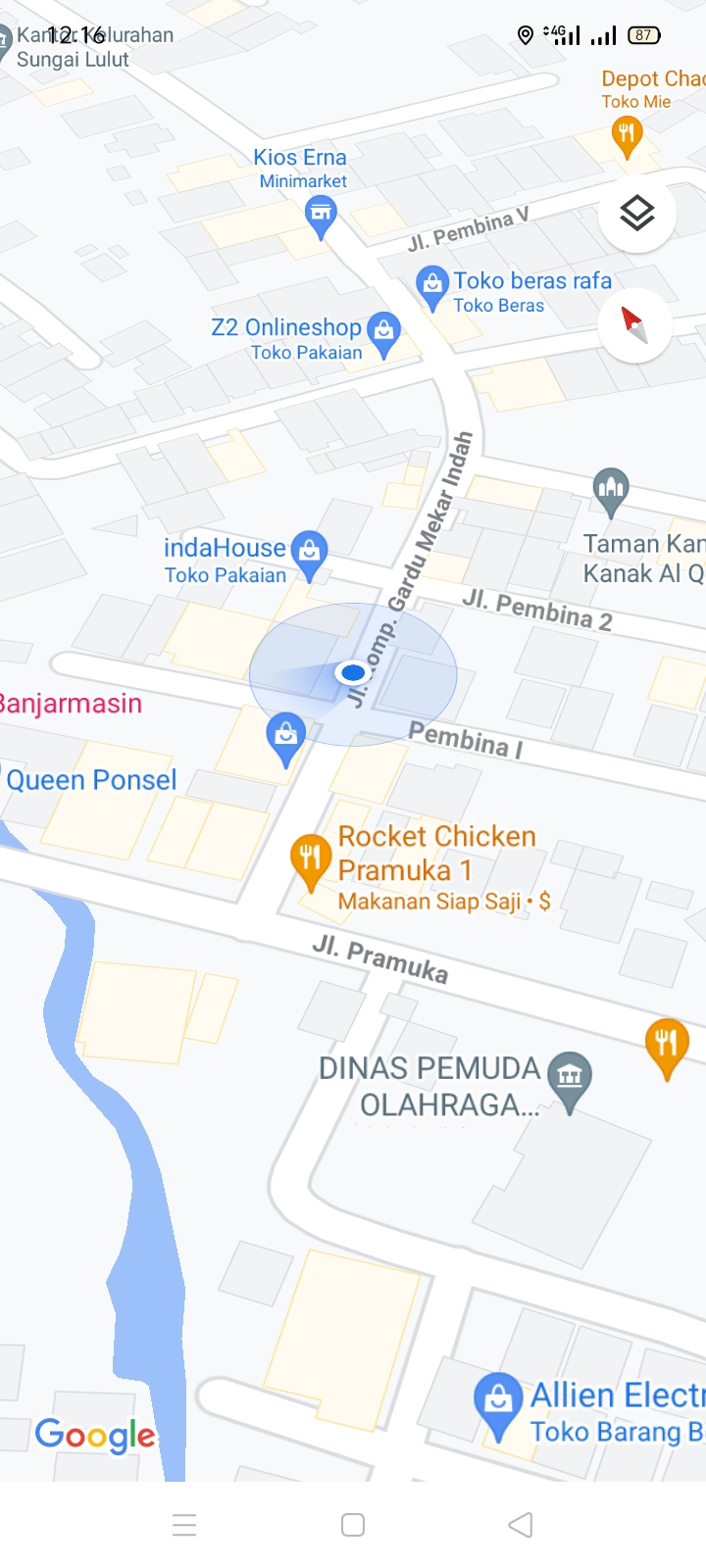
Task: Tap the compass to reset orientation
Action: click(x=635, y=324)
